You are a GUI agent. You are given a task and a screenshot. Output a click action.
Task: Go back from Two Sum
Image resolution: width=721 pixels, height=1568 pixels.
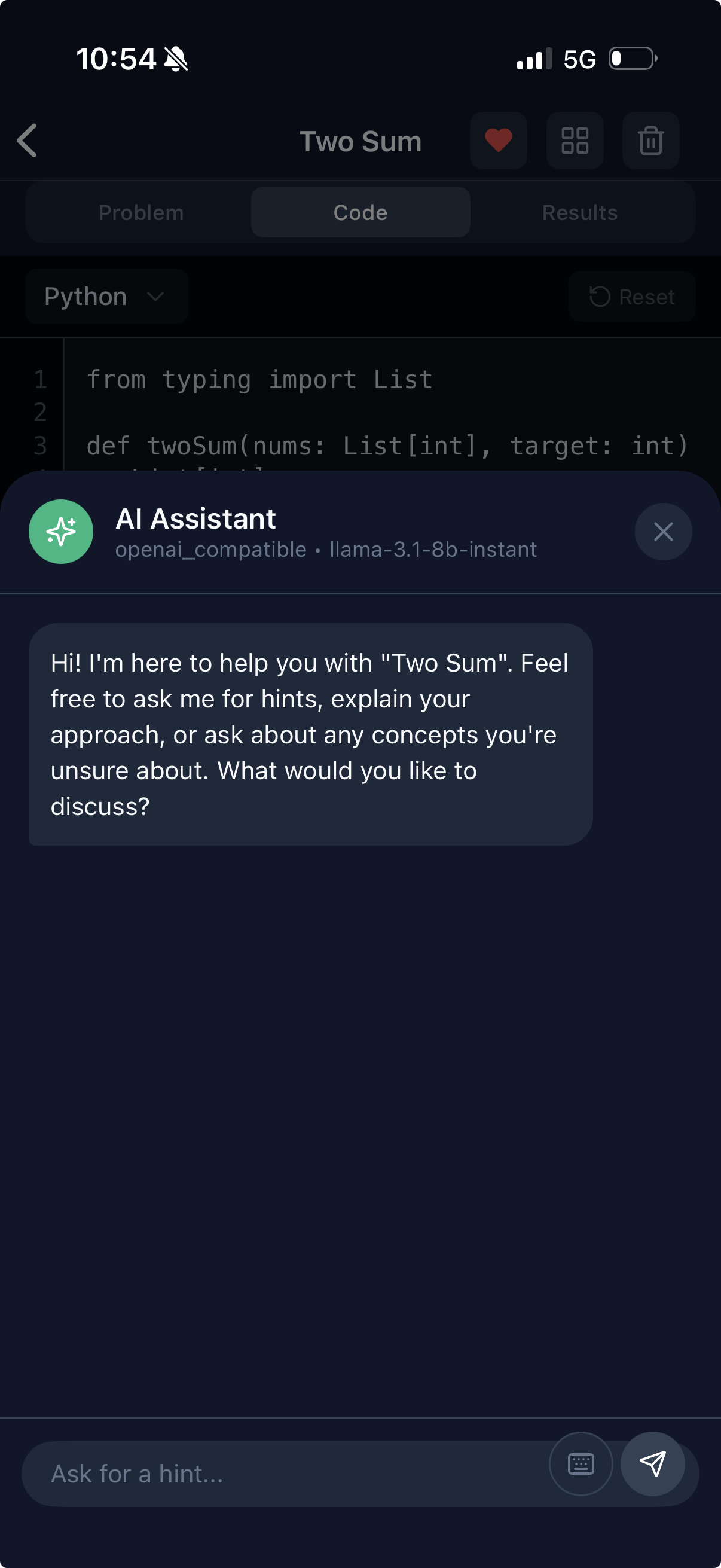[28, 141]
